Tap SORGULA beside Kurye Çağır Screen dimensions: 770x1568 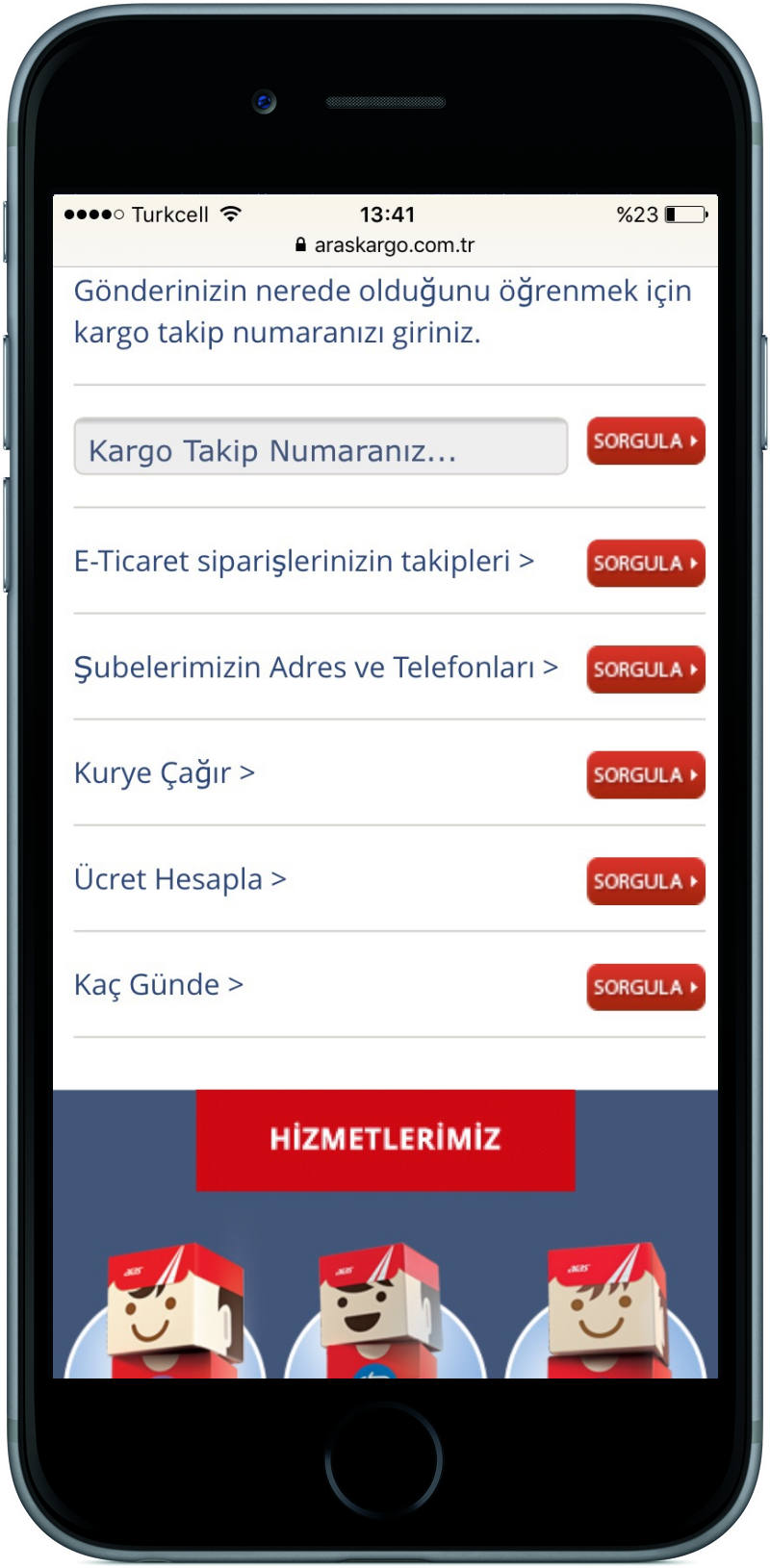coord(646,775)
